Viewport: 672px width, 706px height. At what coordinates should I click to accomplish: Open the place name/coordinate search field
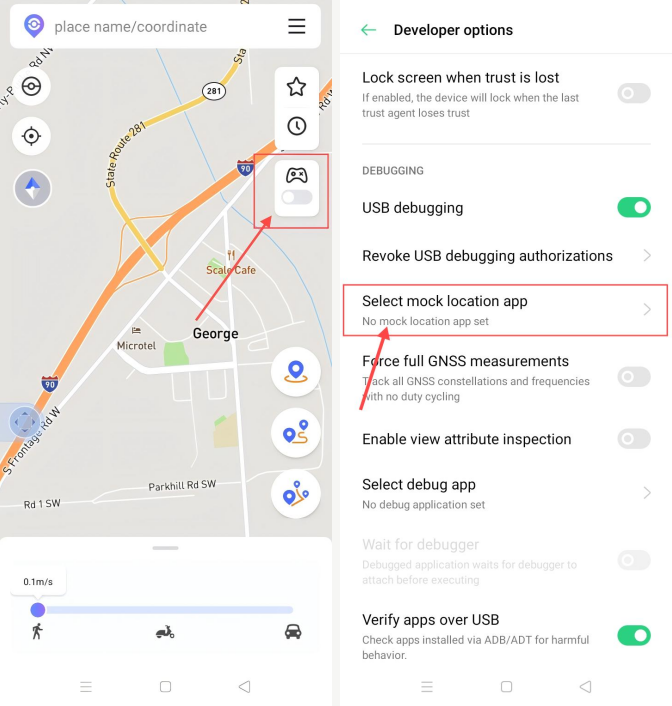click(x=150, y=27)
